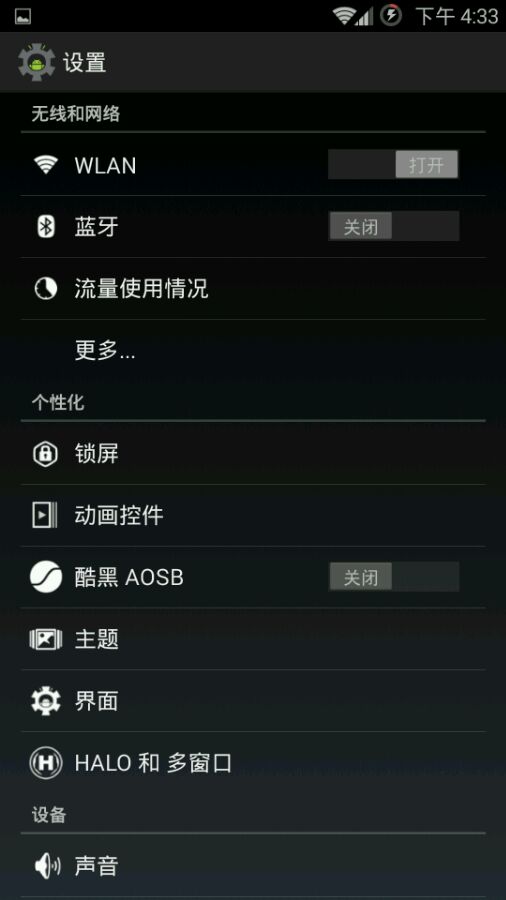Toggle on the 酷黑 AOSB switch
This screenshot has height=900, width=506.
point(394,576)
